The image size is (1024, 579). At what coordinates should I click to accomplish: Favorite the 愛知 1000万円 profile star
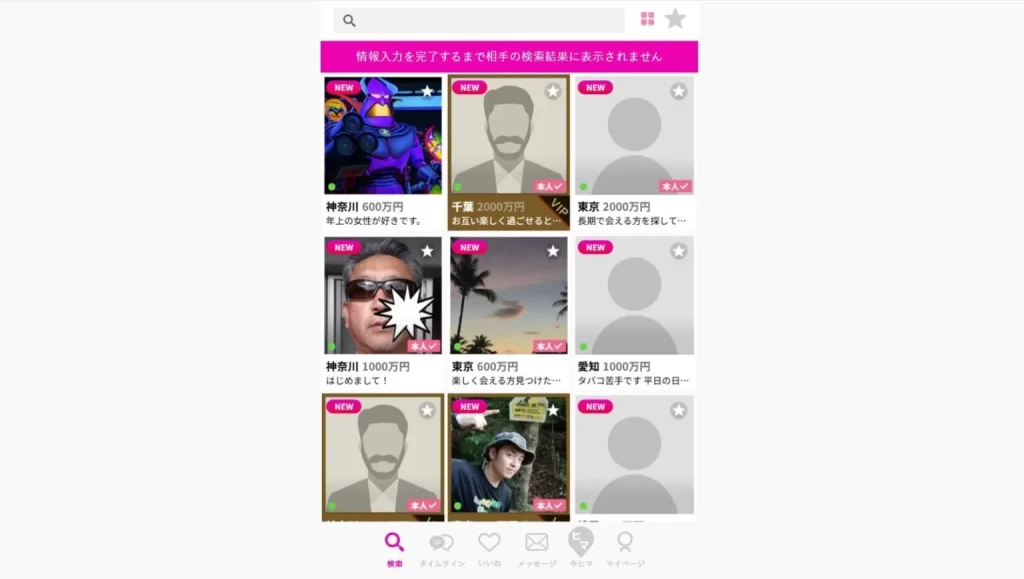pyautogui.click(x=679, y=251)
